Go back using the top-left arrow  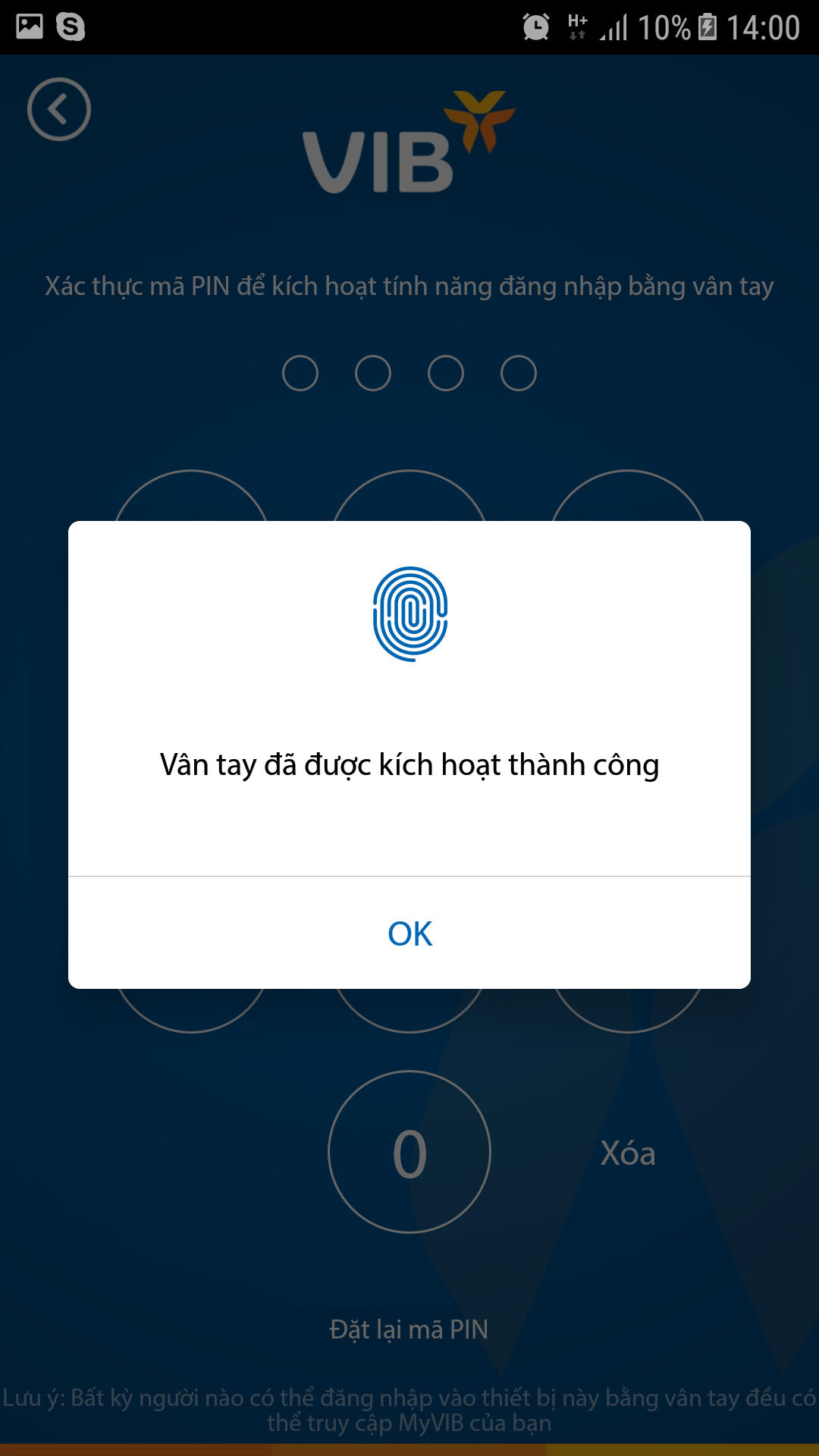(59, 109)
